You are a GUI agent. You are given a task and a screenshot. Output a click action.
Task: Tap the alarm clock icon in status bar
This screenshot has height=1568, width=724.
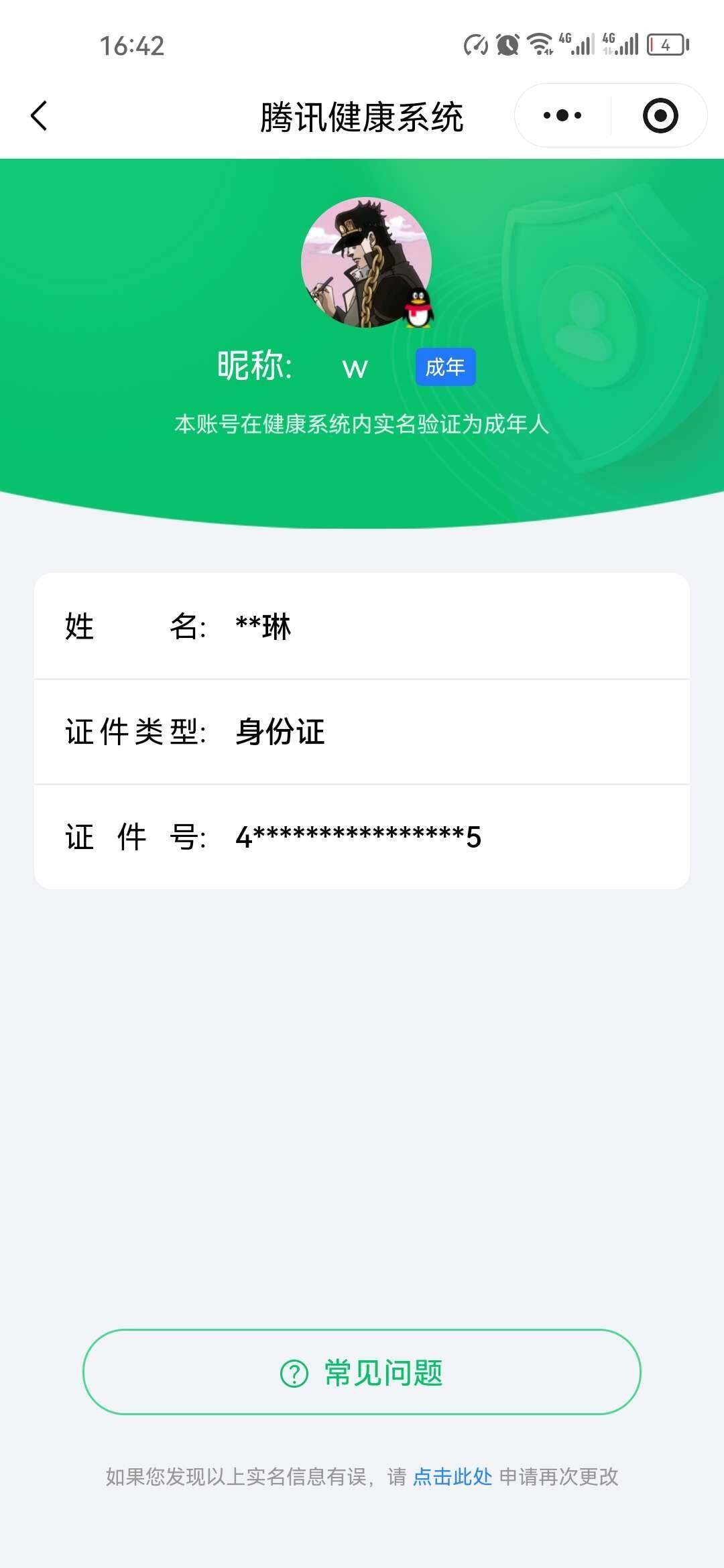point(507,44)
